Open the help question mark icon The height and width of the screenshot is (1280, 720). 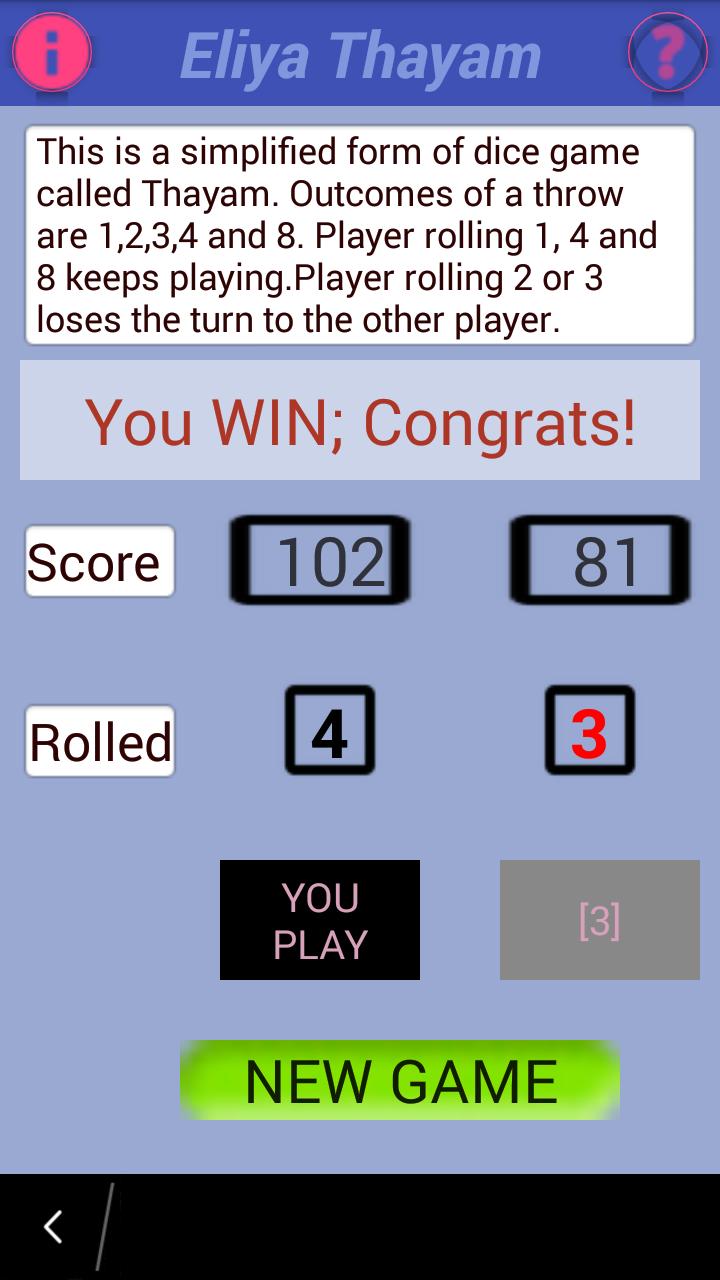click(x=667, y=52)
